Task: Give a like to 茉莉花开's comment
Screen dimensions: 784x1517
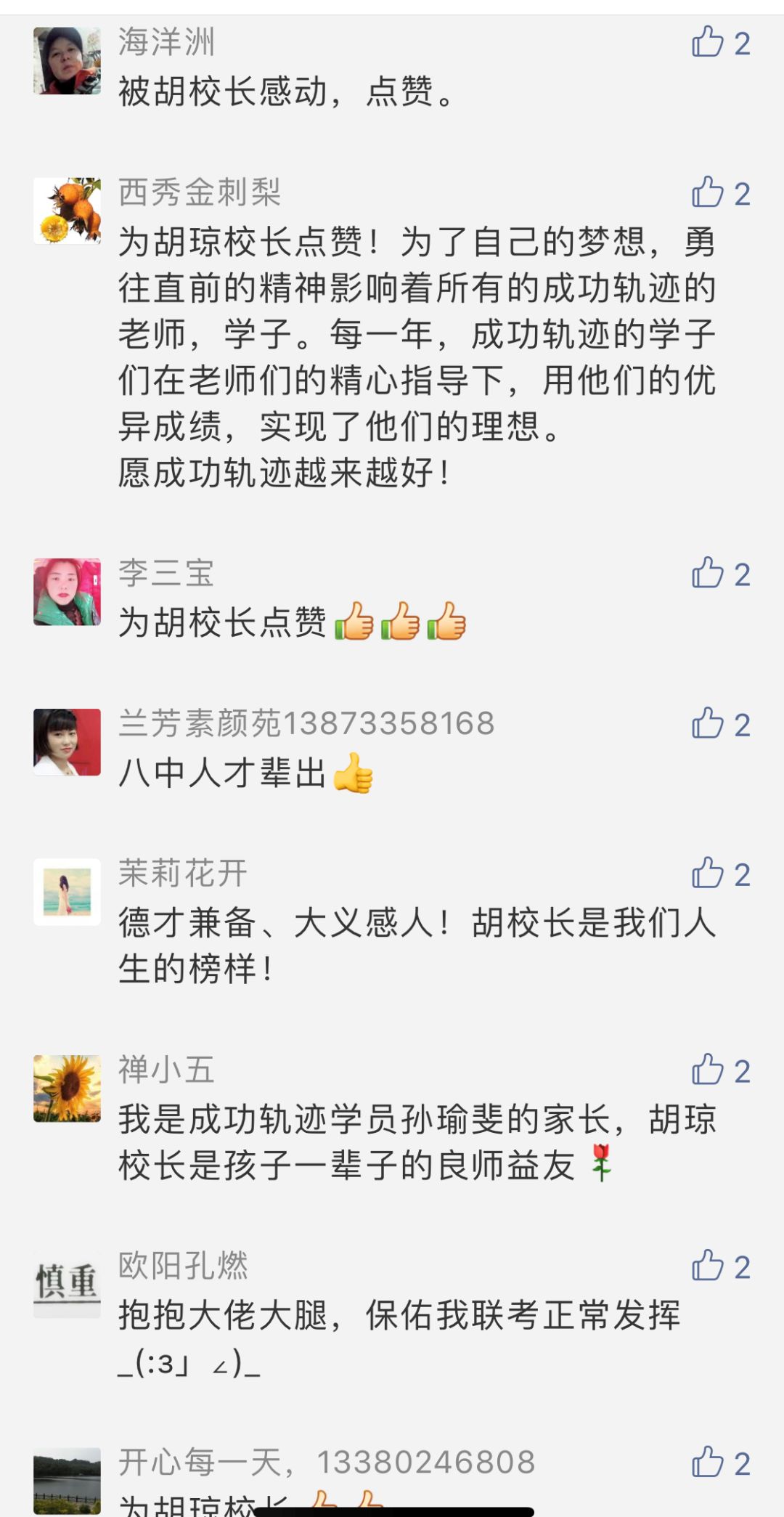Action: pos(708,874)
